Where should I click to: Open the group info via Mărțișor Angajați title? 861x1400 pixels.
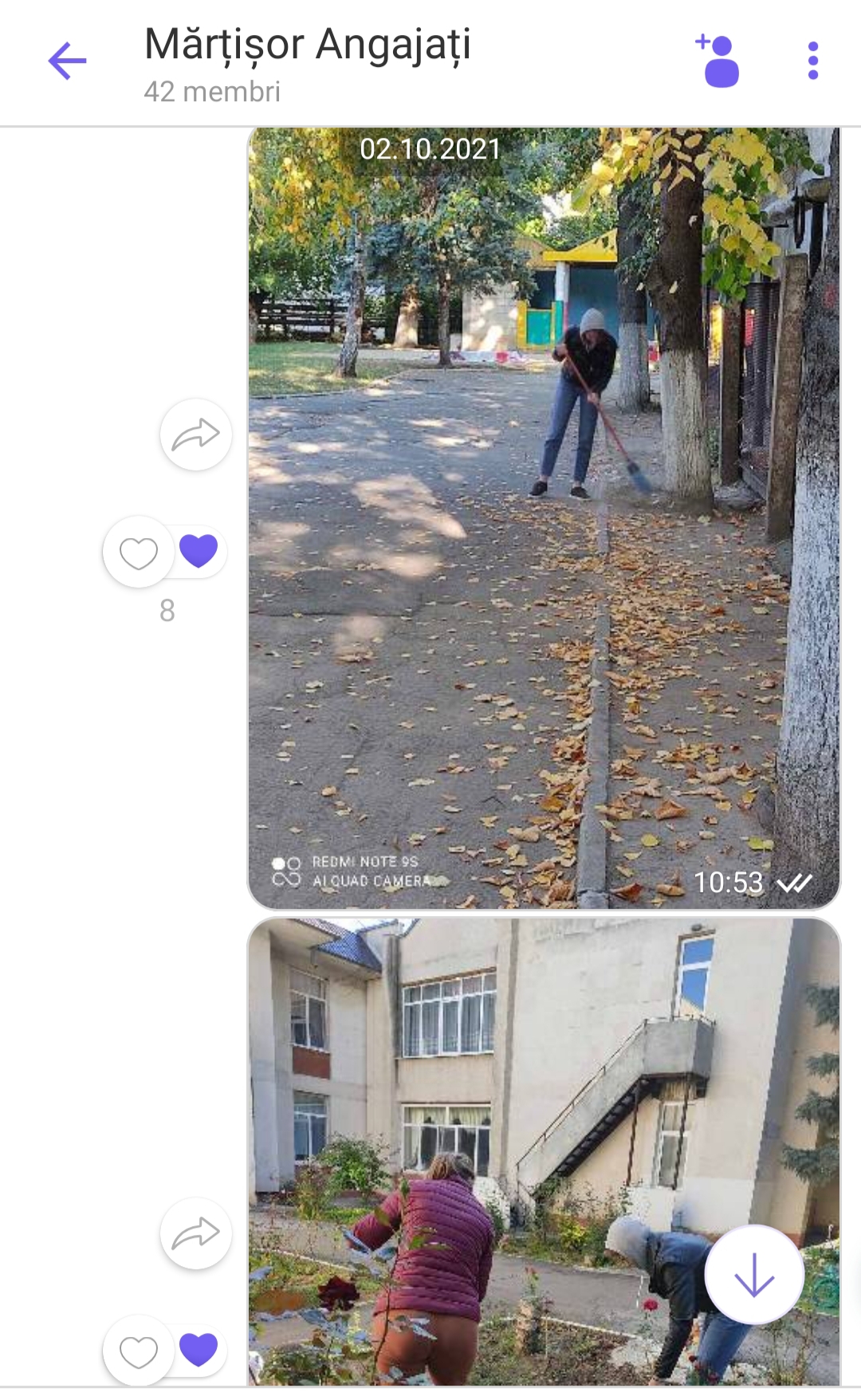tap(308, 45)
